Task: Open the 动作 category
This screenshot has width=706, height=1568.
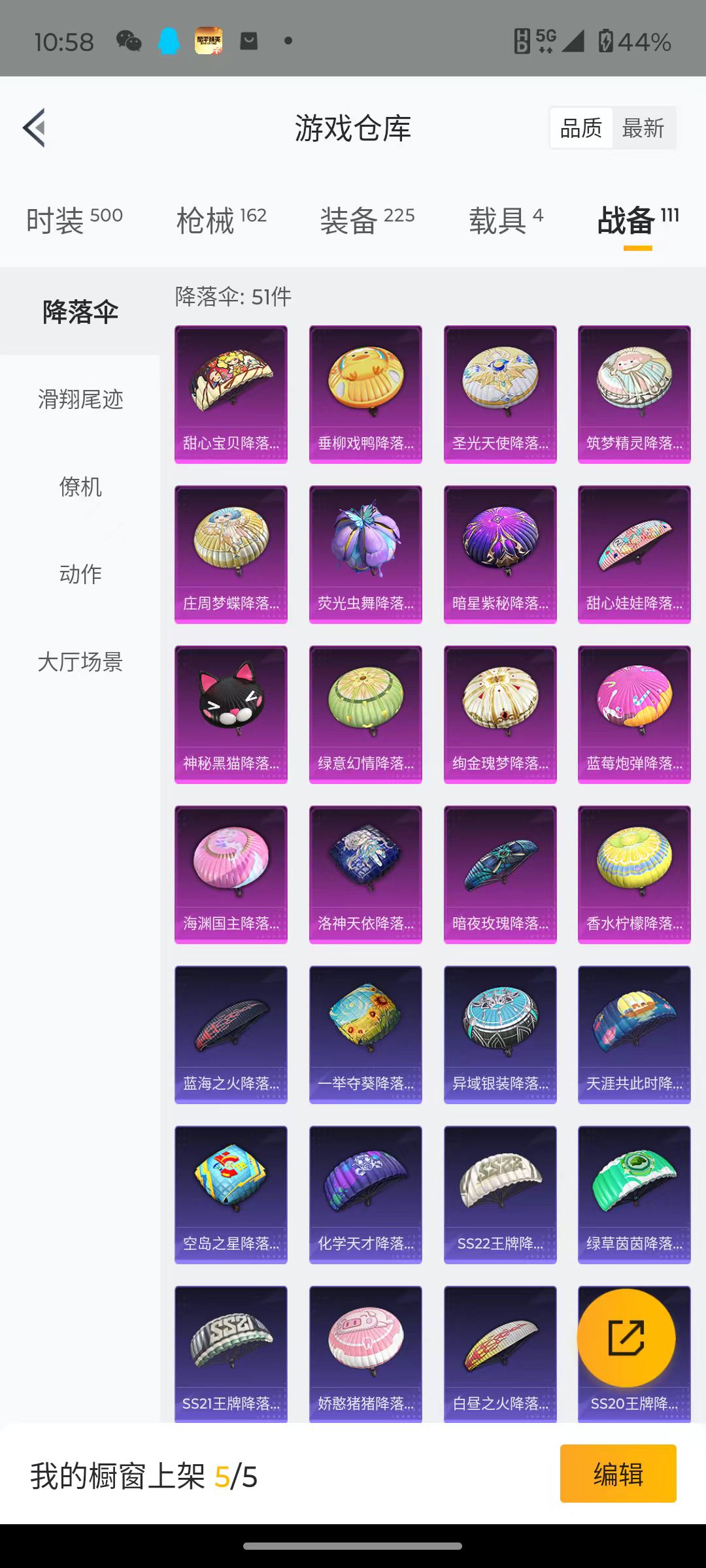Action: pos(80,574)
